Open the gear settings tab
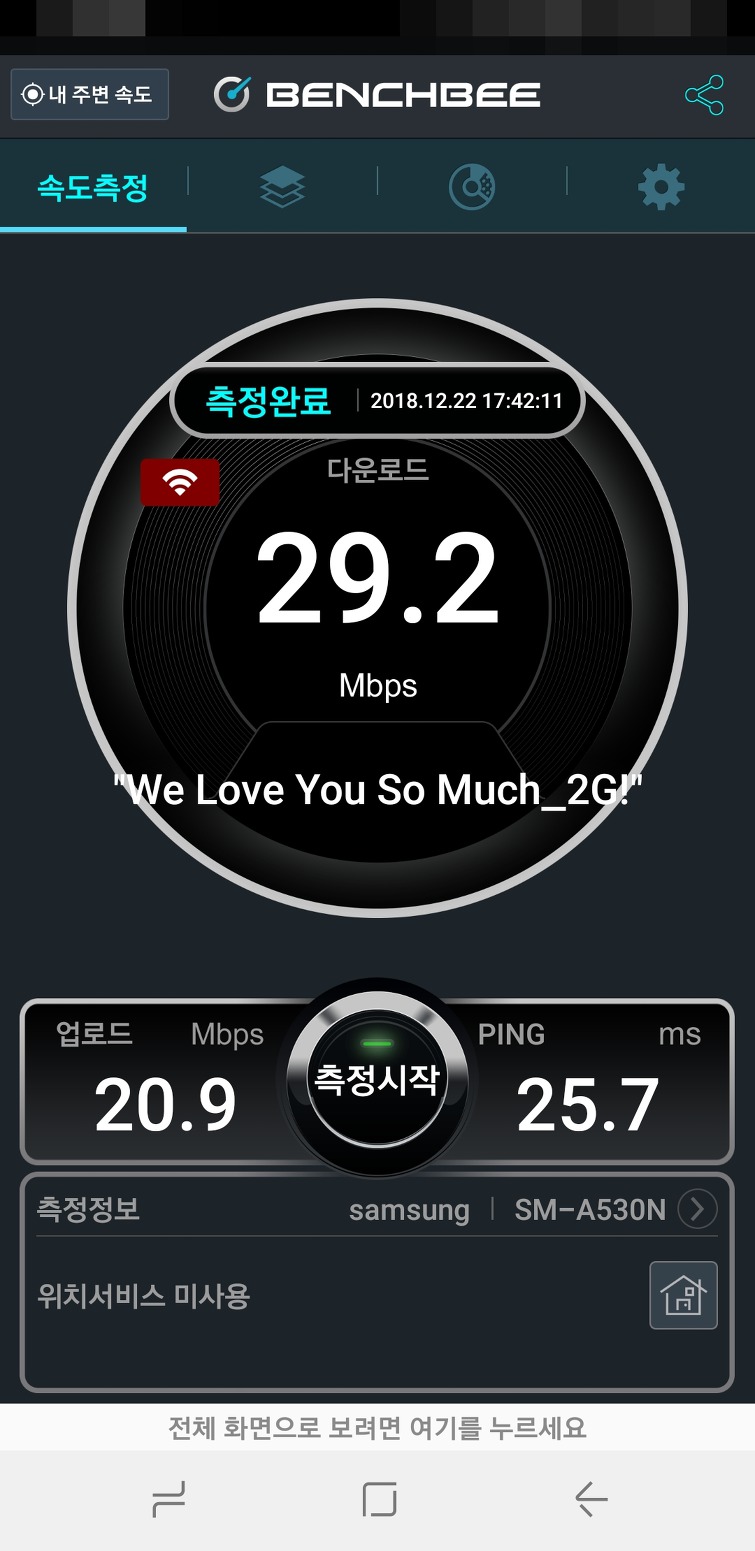The width and height of the screenshot is (755, 1551). click(661, 187)
